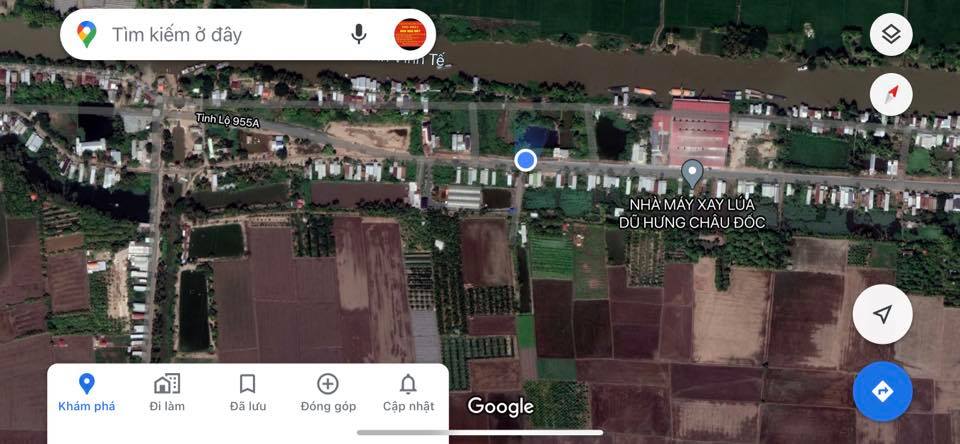
Task: Open the Đã lưu saved places tab
Action: [x=248, y=392]
